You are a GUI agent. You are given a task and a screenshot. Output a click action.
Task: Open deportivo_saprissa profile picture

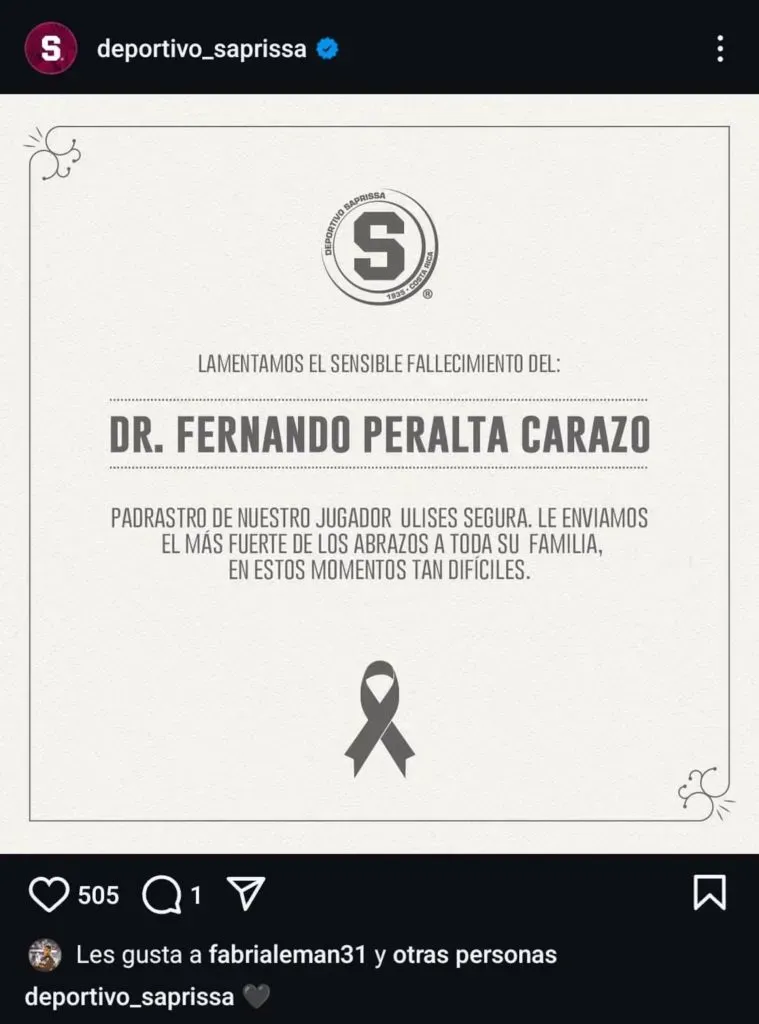pyautogui.click(x=49, y=48)
